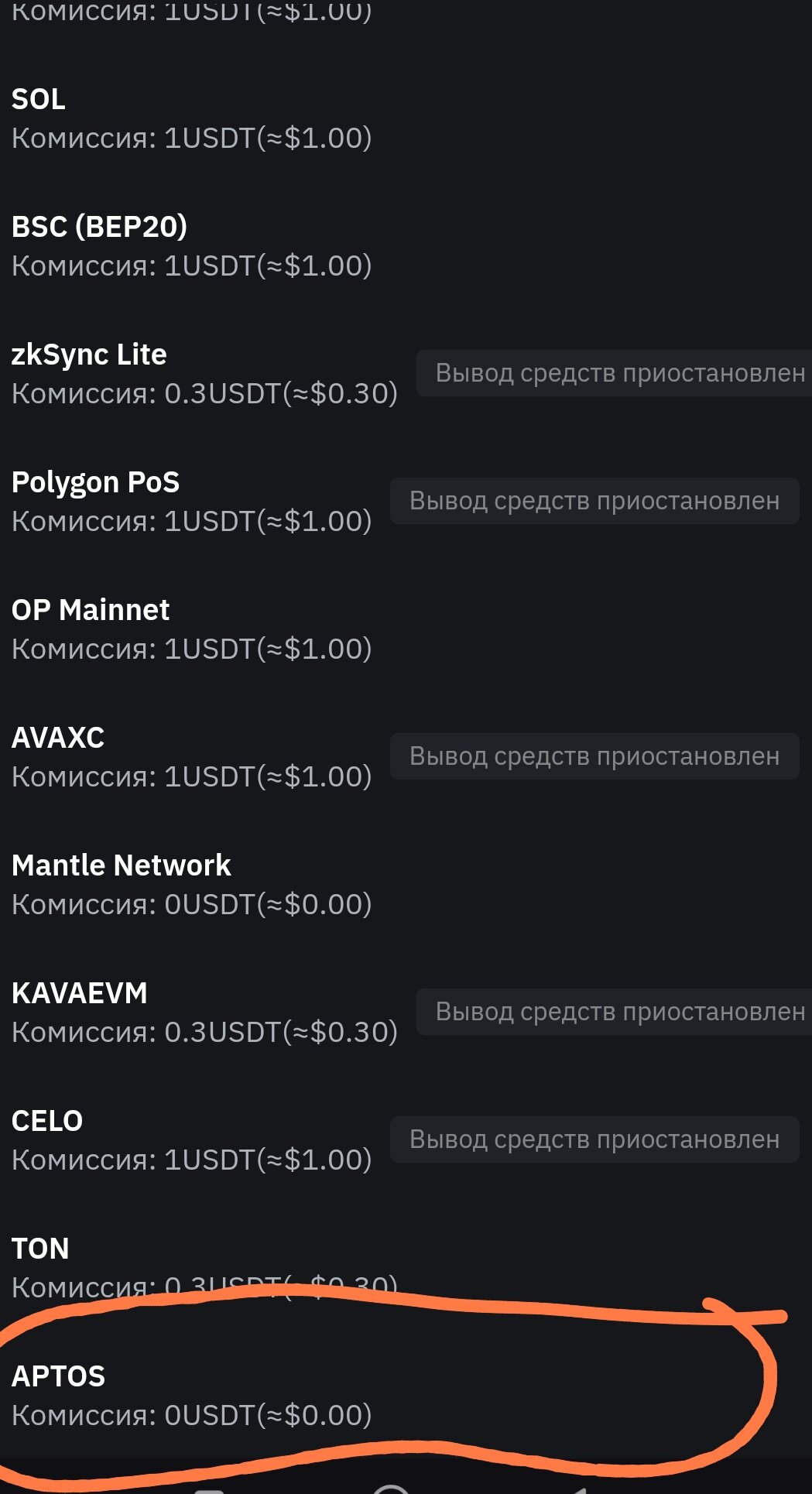
Task: Choose BSC (BEP20) network
Action: tap(192, 246)
